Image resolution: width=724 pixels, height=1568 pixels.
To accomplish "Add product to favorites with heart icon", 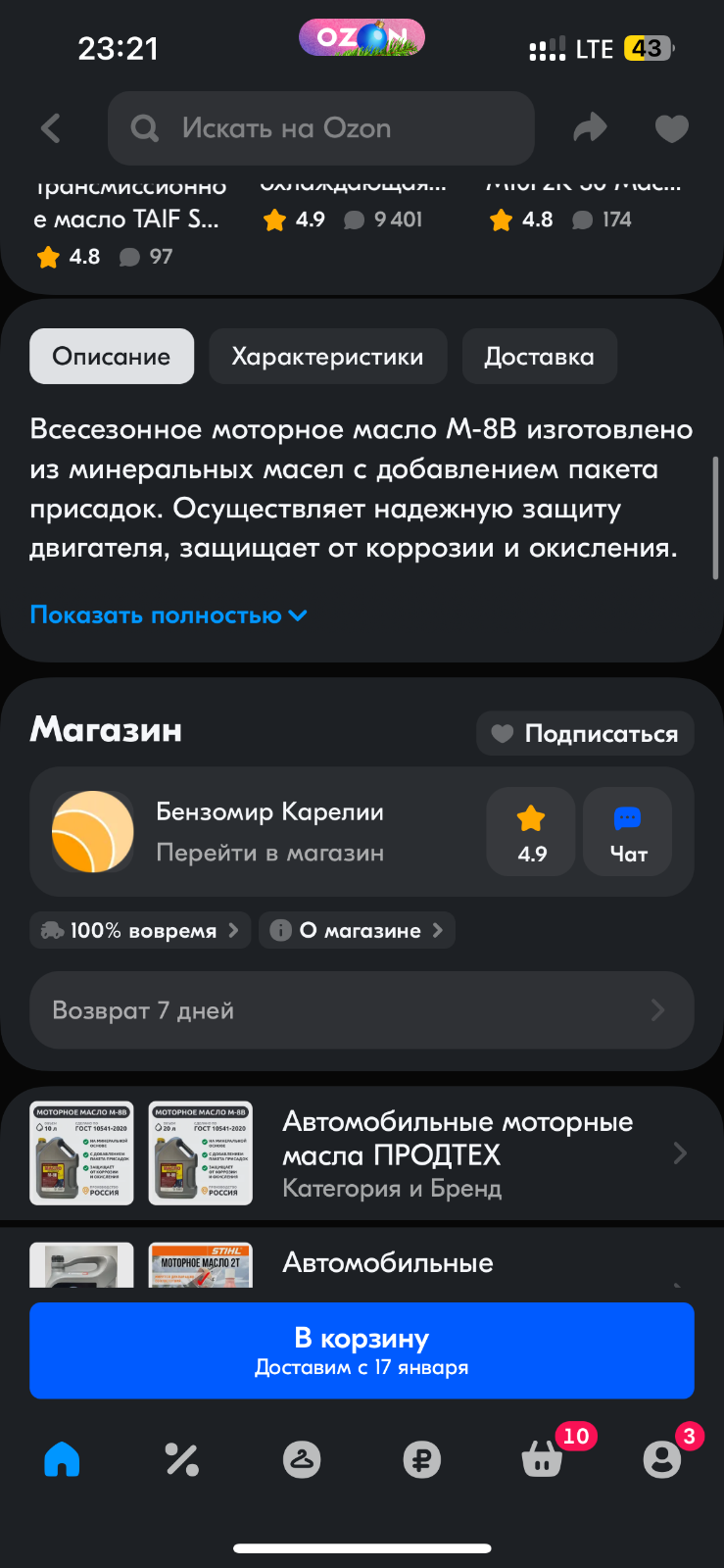I will (672, 128).
